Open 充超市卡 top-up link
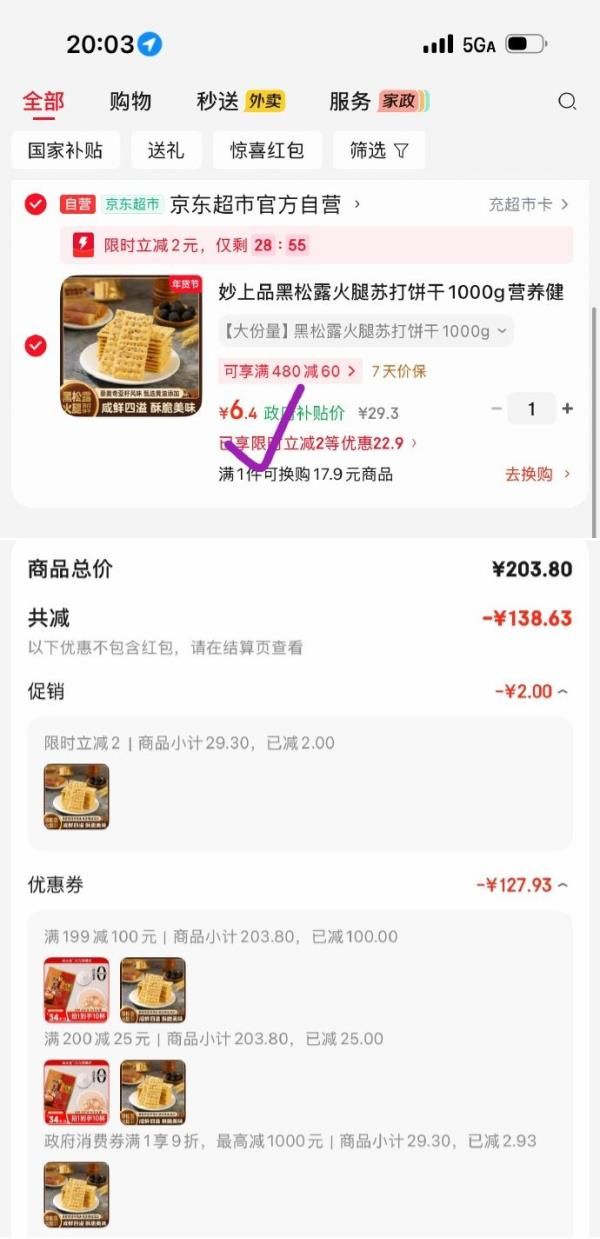This screenshot has width=600, height=1239. click(x=528, y=205)
